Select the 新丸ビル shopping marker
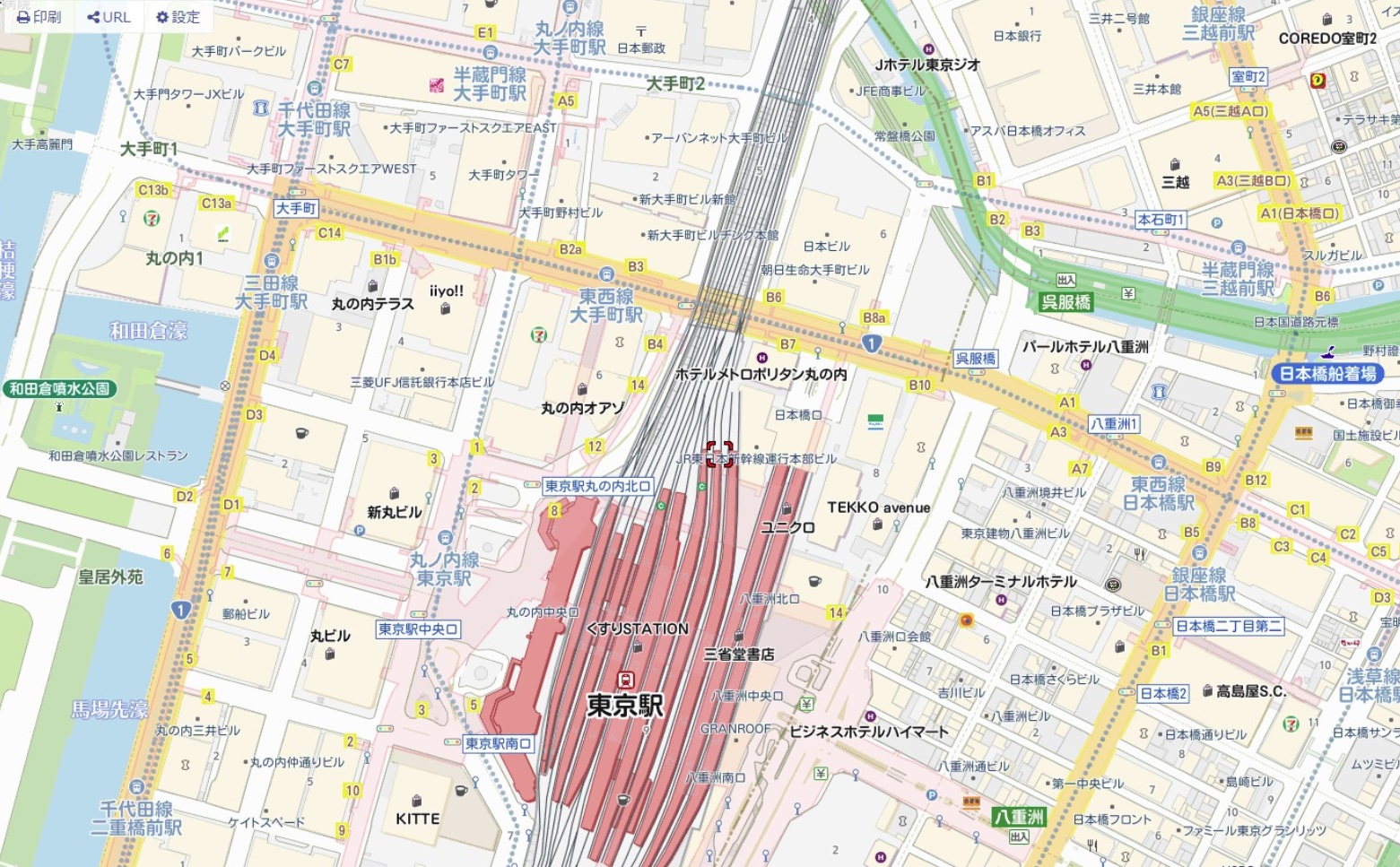 point(394,494)
